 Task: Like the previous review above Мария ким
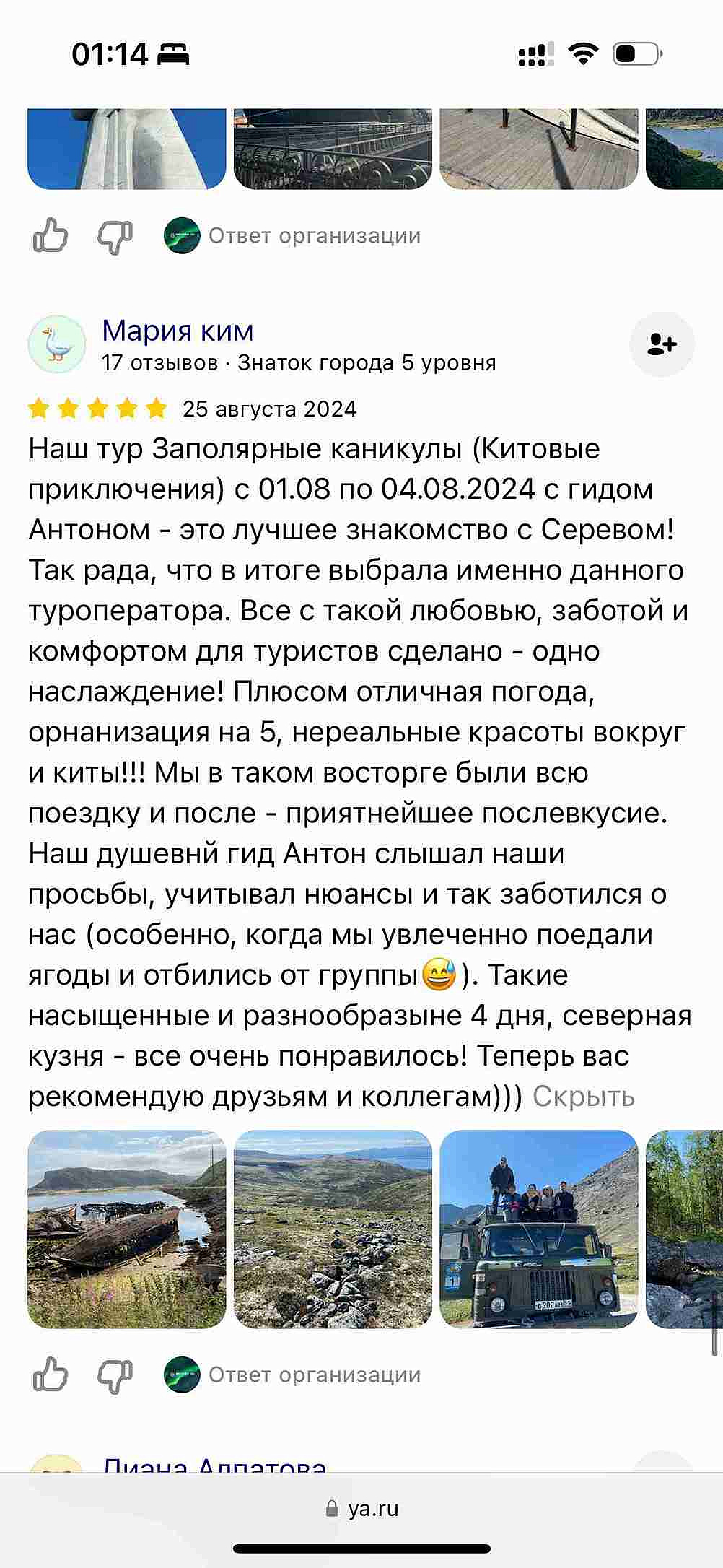pos(51,235)
